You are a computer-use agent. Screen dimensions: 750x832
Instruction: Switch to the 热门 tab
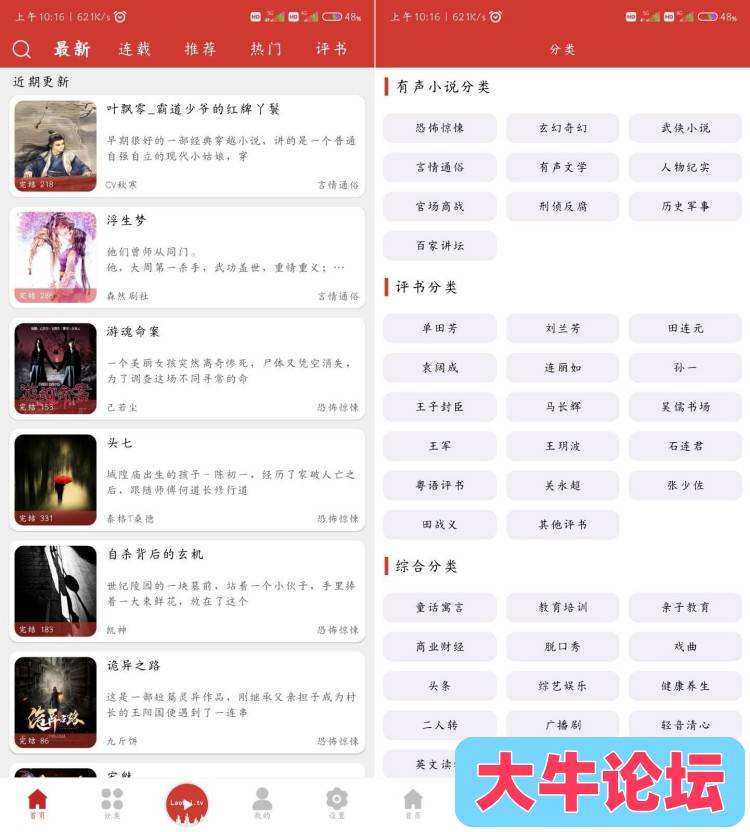(x=266, y=49)
